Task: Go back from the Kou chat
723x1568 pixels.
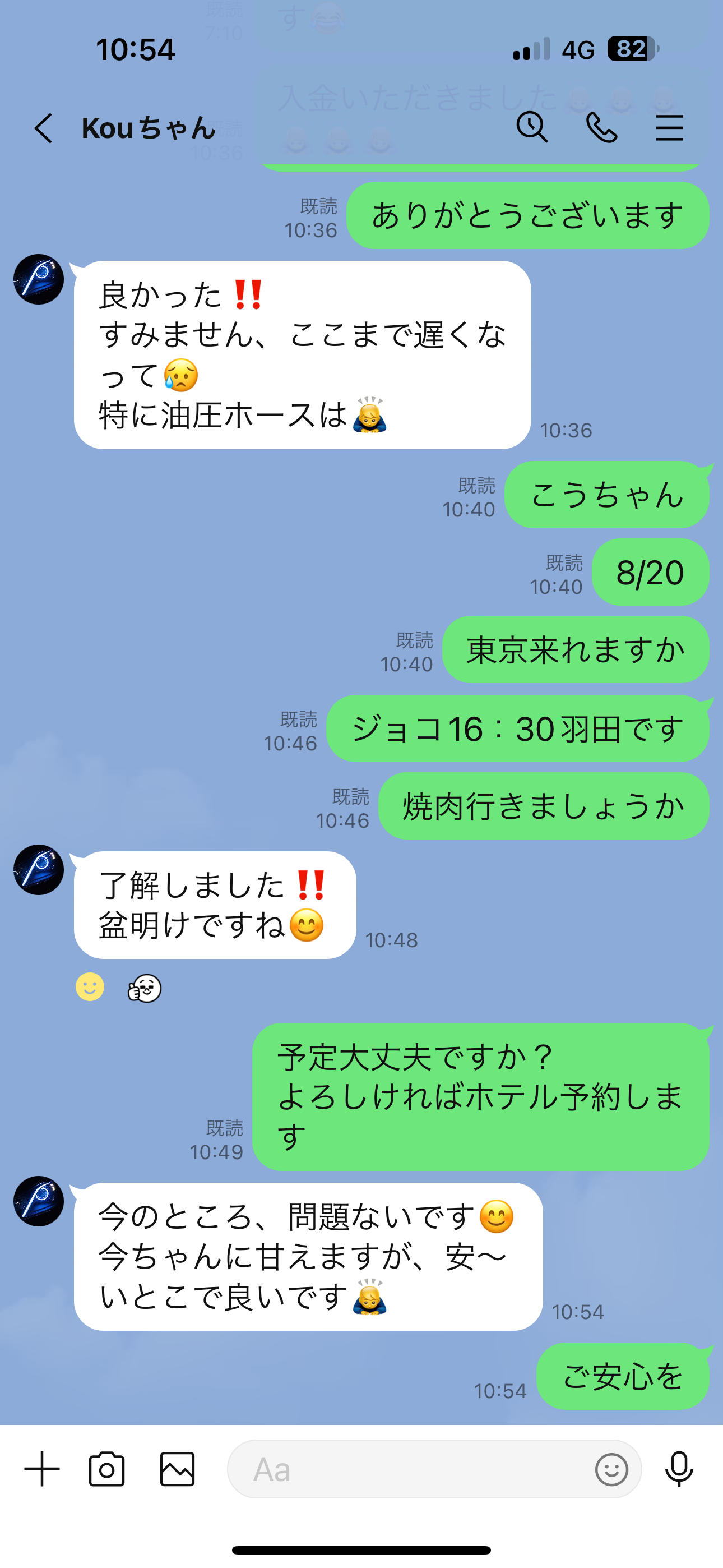Action: (44, 128)
